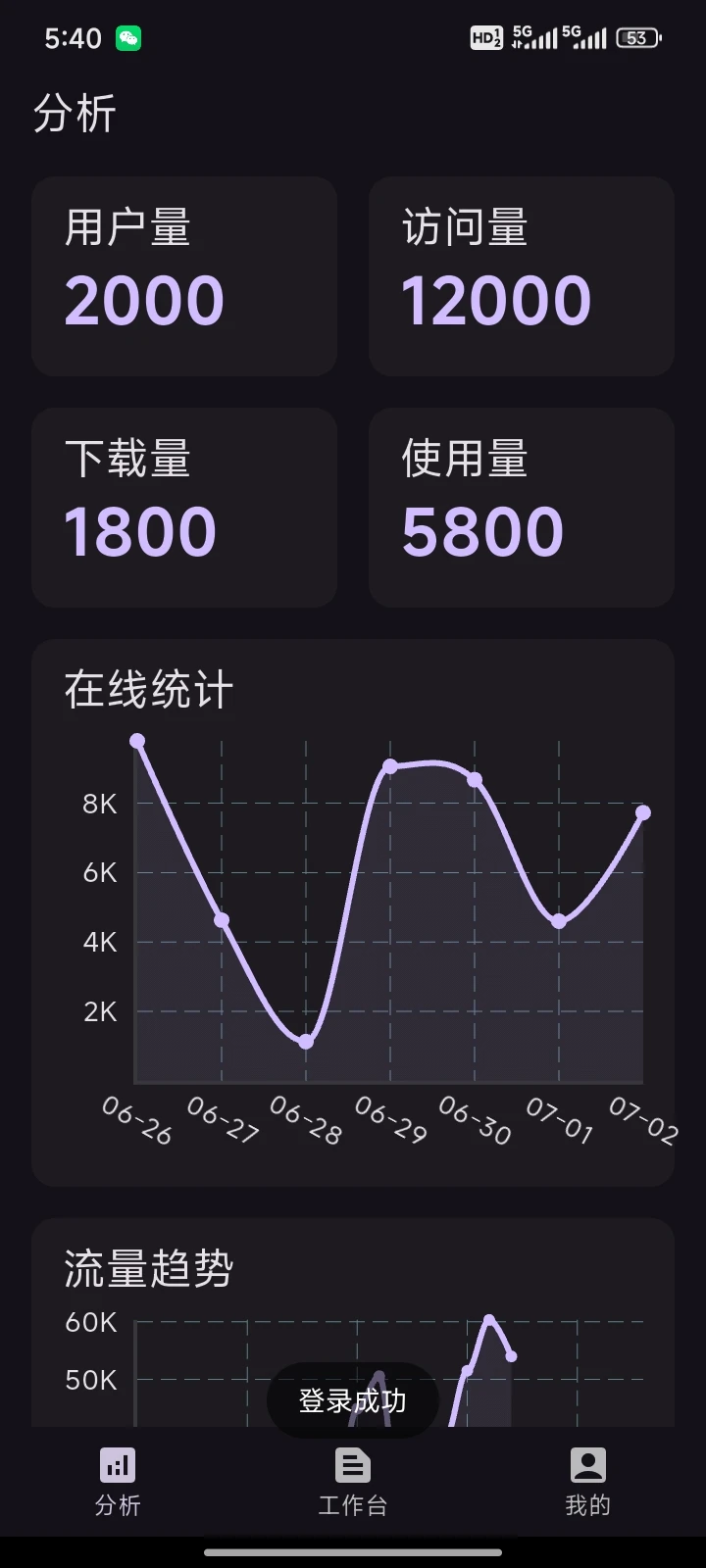The width and height of the screenshot is (706, 1568).
Task: Select the 分析 tab
Action: point(118,1482)
